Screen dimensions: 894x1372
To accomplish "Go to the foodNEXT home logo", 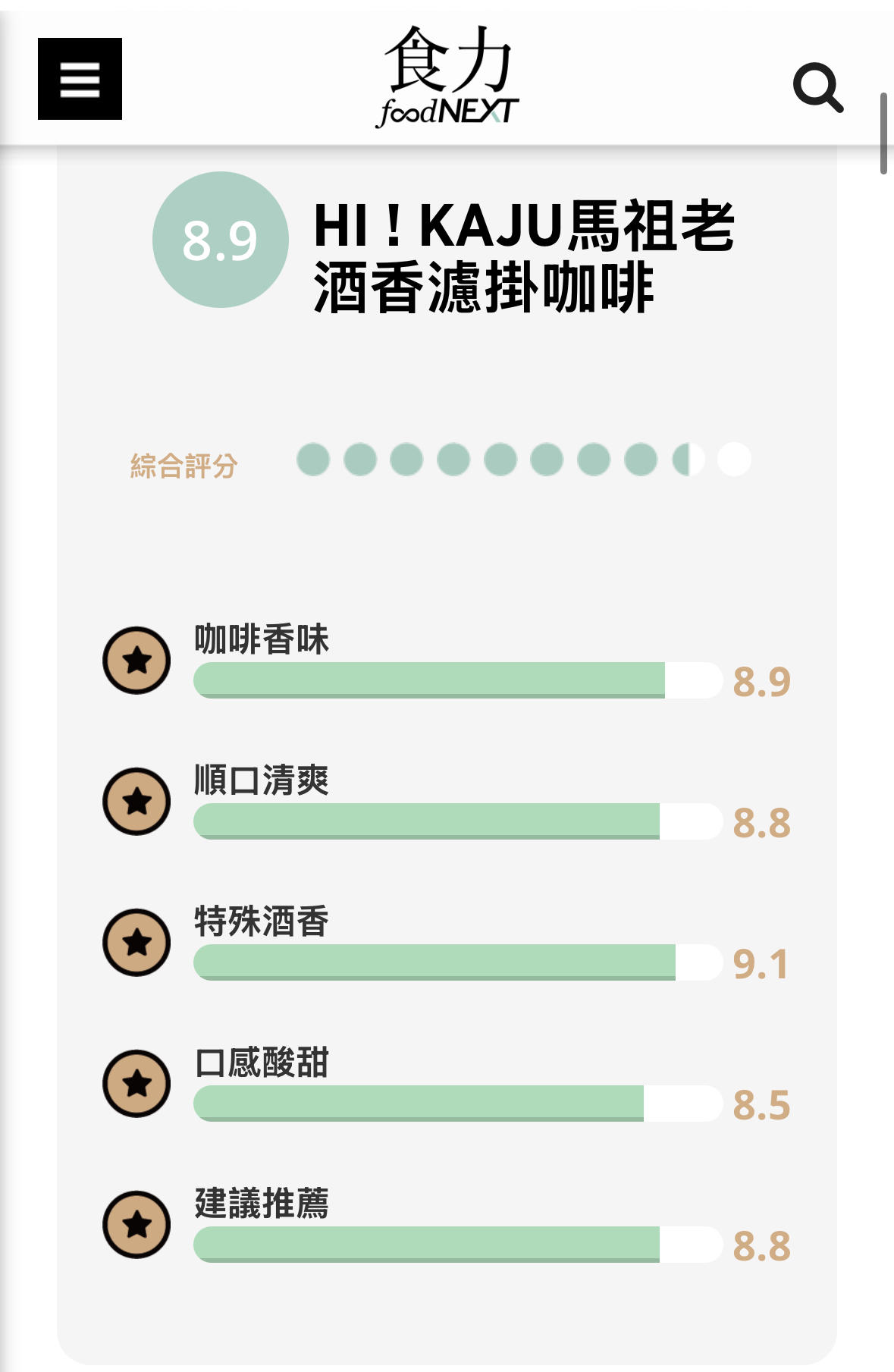I will [x=447, y=77].
